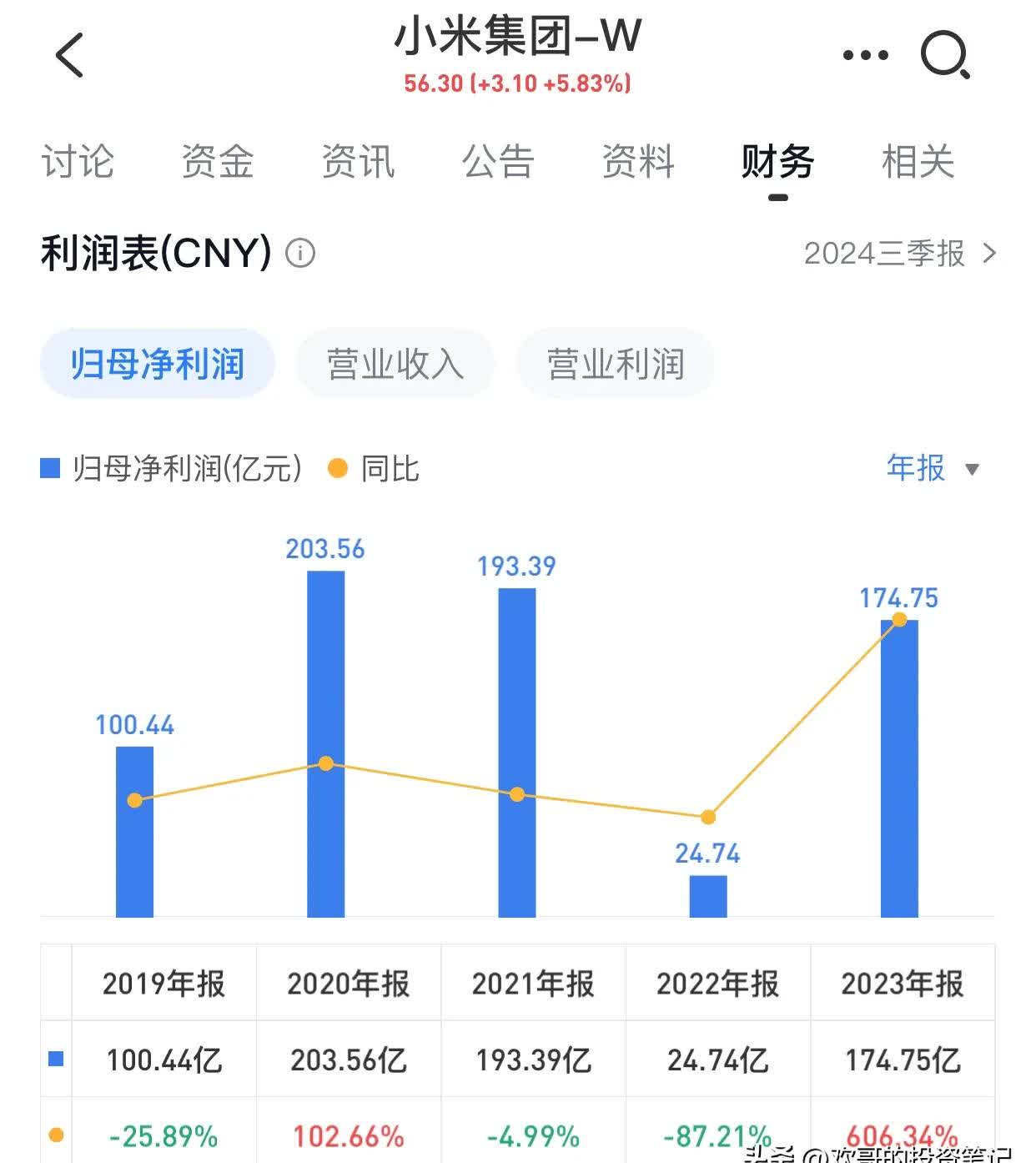Viewport: 1036px width, 1163px height.
Task: Open the chevron next to 2024三季报
Action: tap(990, 254)
